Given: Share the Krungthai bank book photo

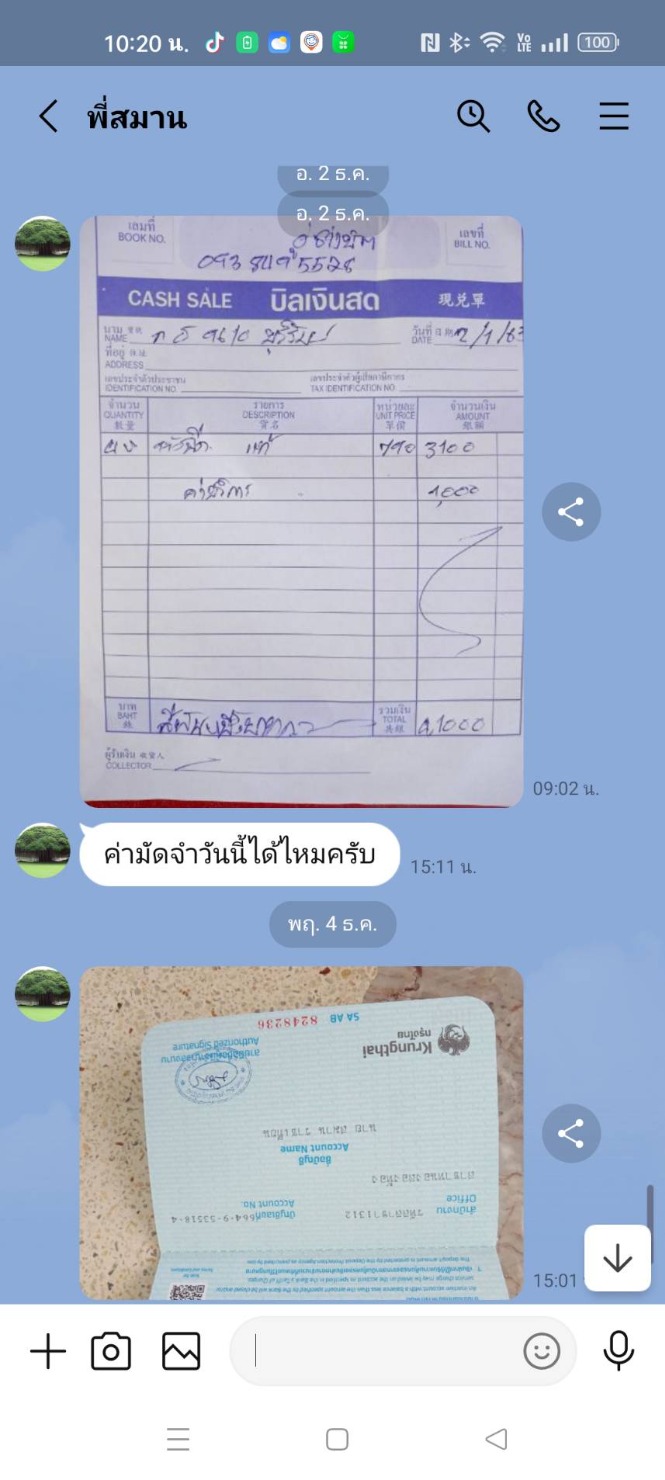Looking at the screenshot, I should pyautogui.click(x=571, y=1133).
